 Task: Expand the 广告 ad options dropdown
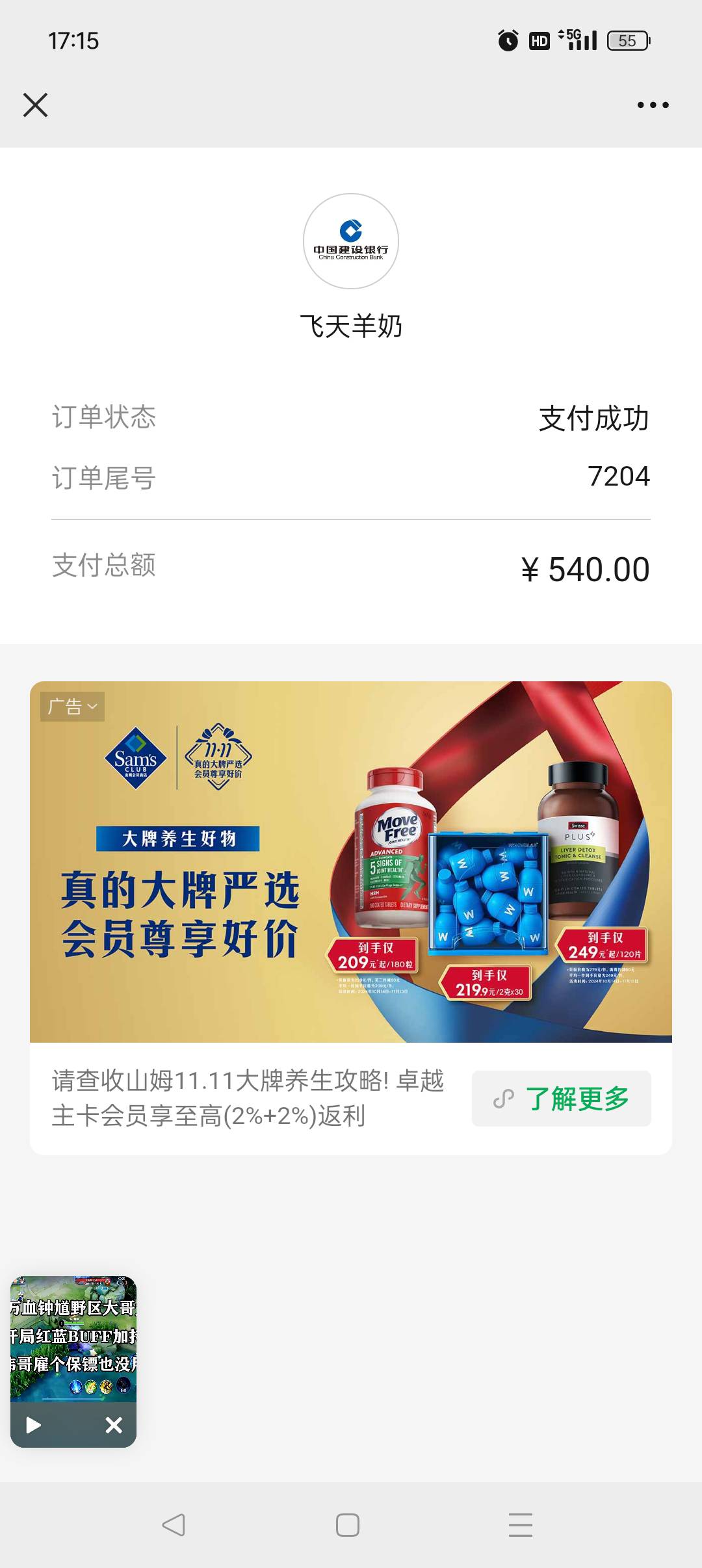click(73, 707)
